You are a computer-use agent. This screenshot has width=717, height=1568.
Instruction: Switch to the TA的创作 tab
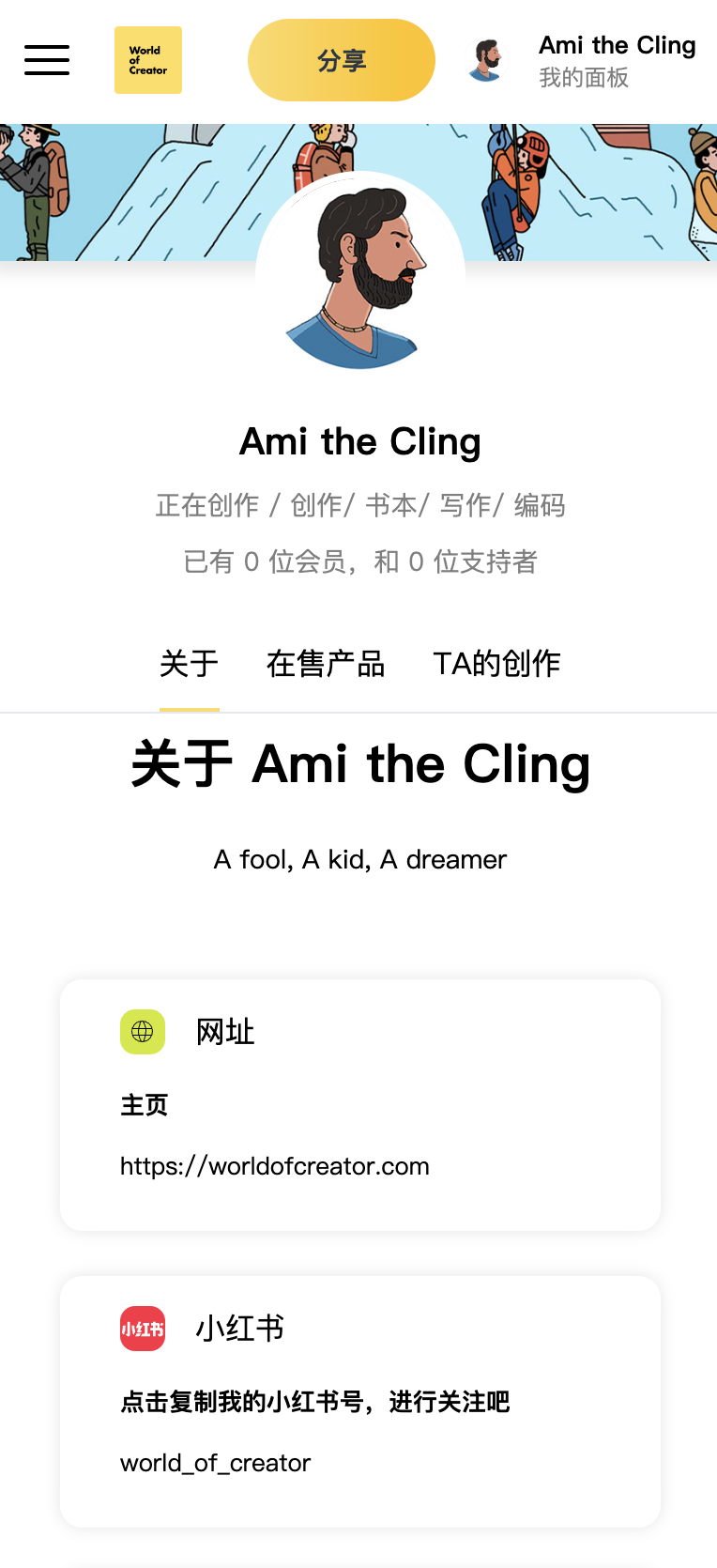496,664
